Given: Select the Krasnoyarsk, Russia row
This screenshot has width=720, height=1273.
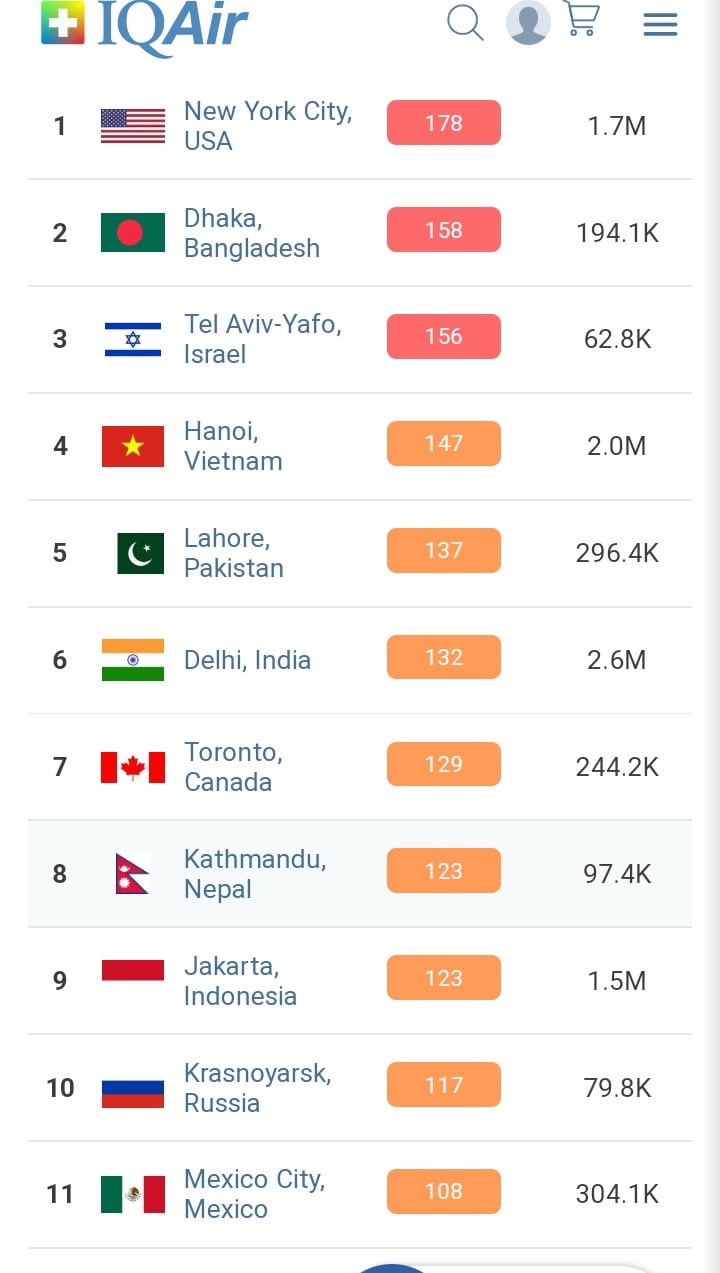Looking at the screenshot, I should pos(258,1086).
